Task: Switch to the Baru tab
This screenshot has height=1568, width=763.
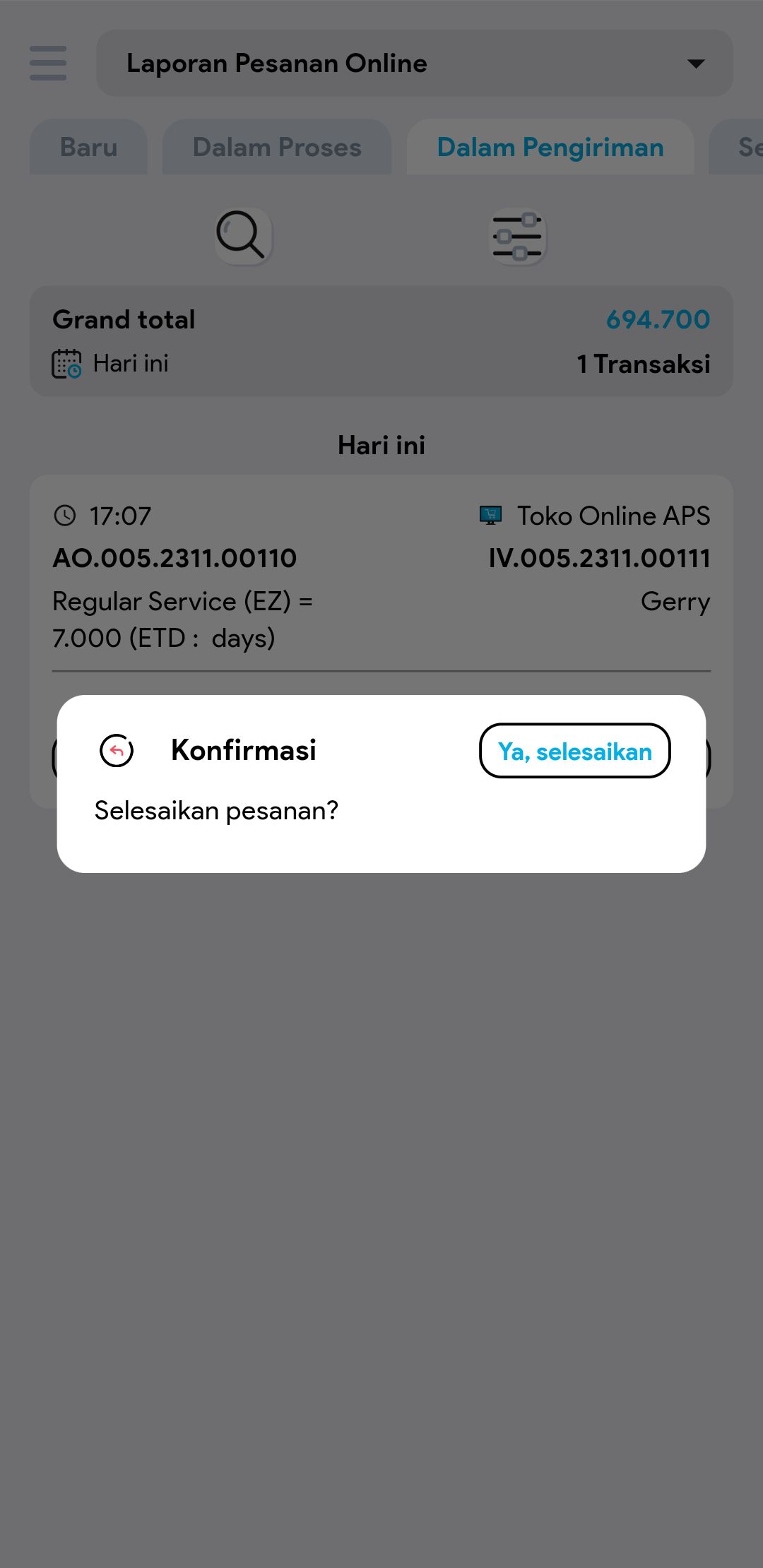Action: 88,148
